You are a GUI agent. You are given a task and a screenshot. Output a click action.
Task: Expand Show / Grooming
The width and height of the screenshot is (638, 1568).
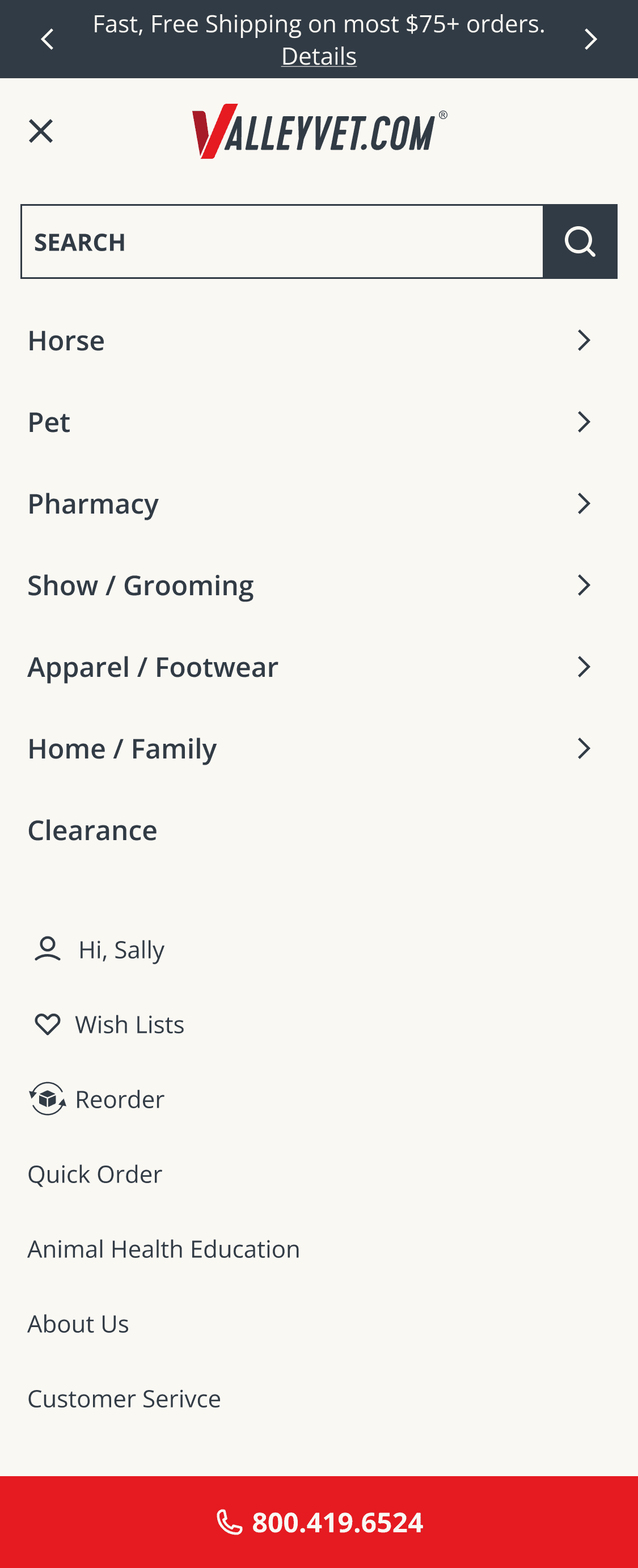310,585
